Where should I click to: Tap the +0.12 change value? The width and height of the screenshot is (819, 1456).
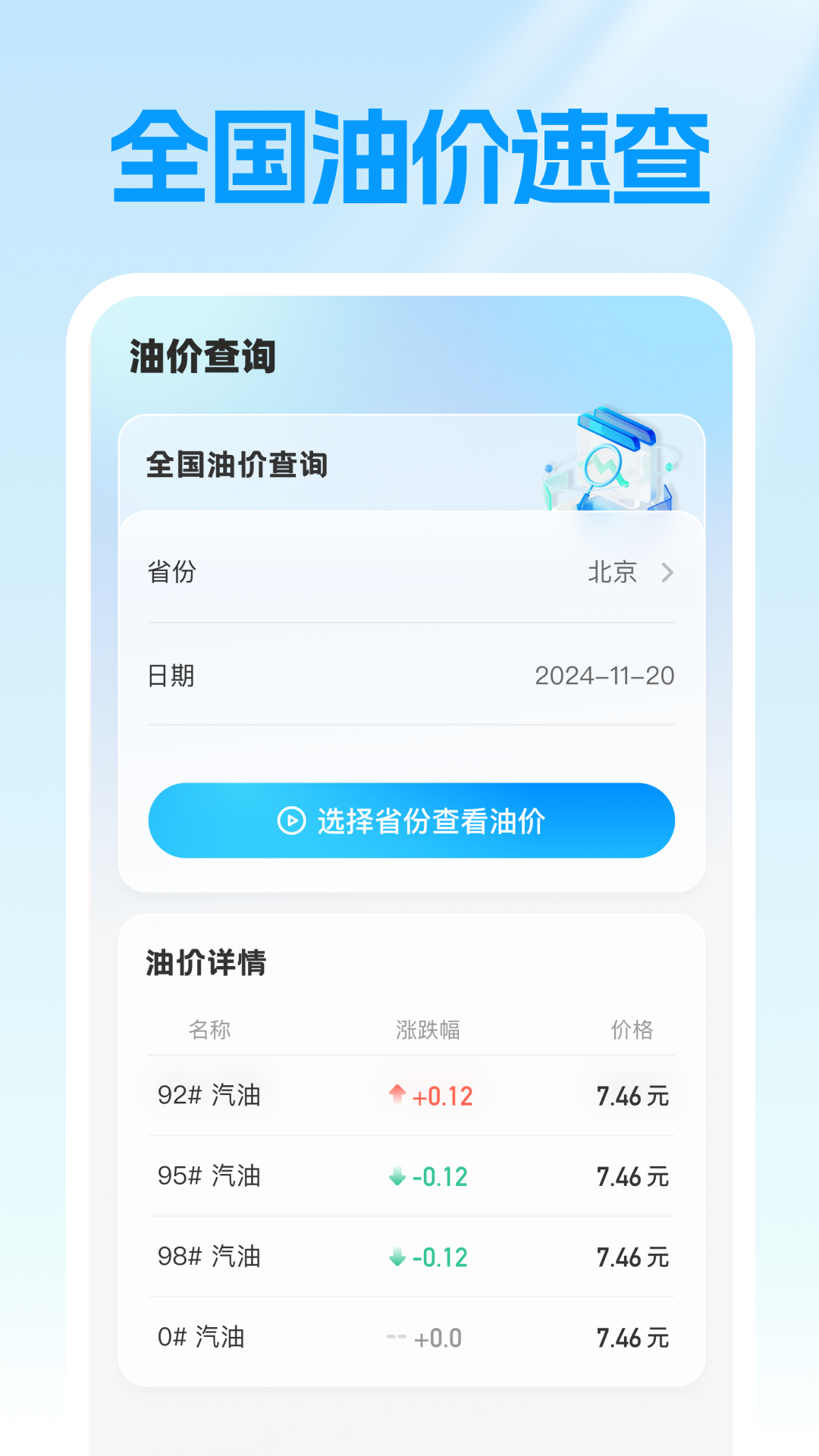(x=443, y=1095)
